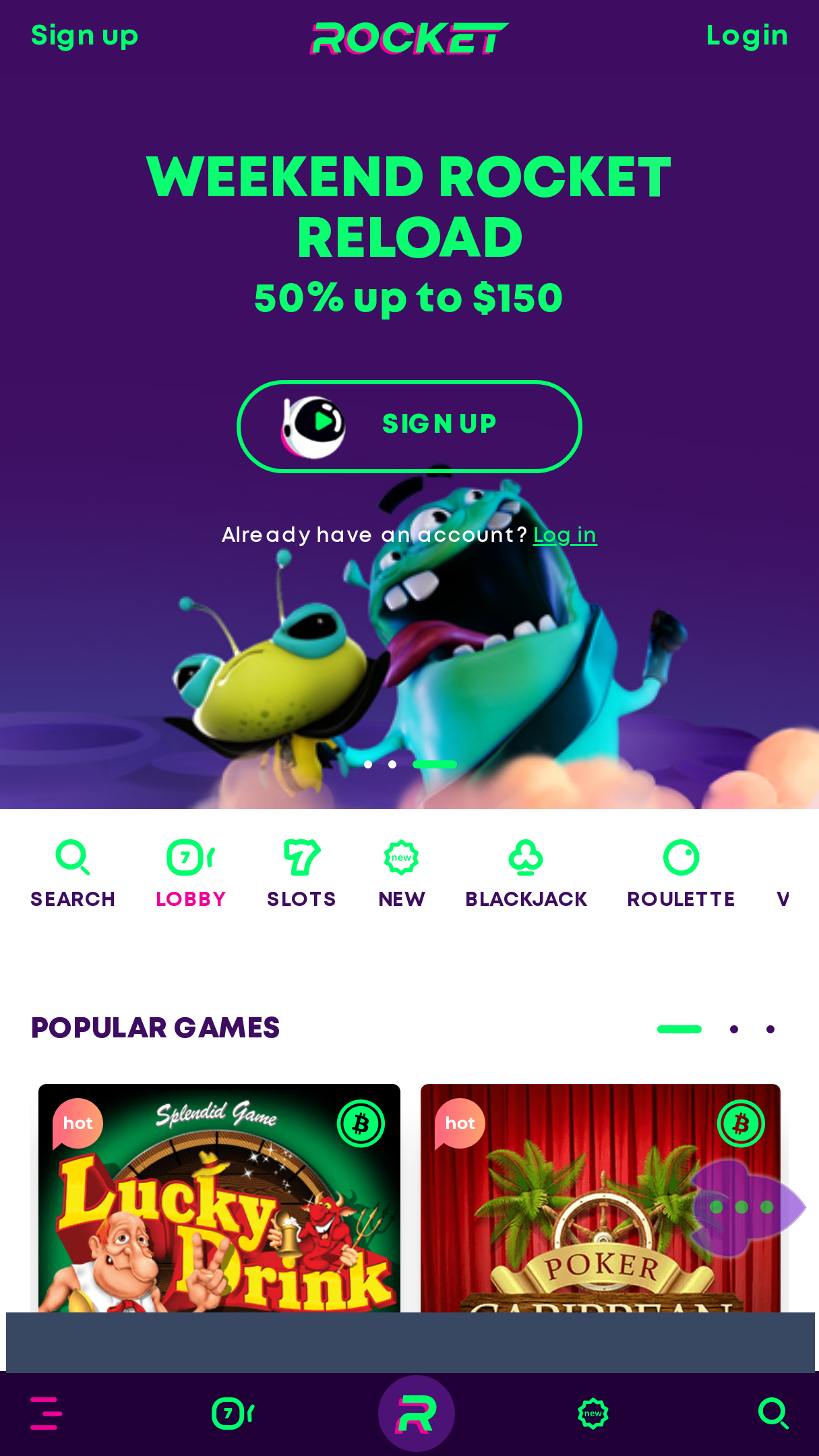Screen dimensions: 819x1456
Task: Tap the lobby icon in the bottom bar
Action: tap(233, 1414)
